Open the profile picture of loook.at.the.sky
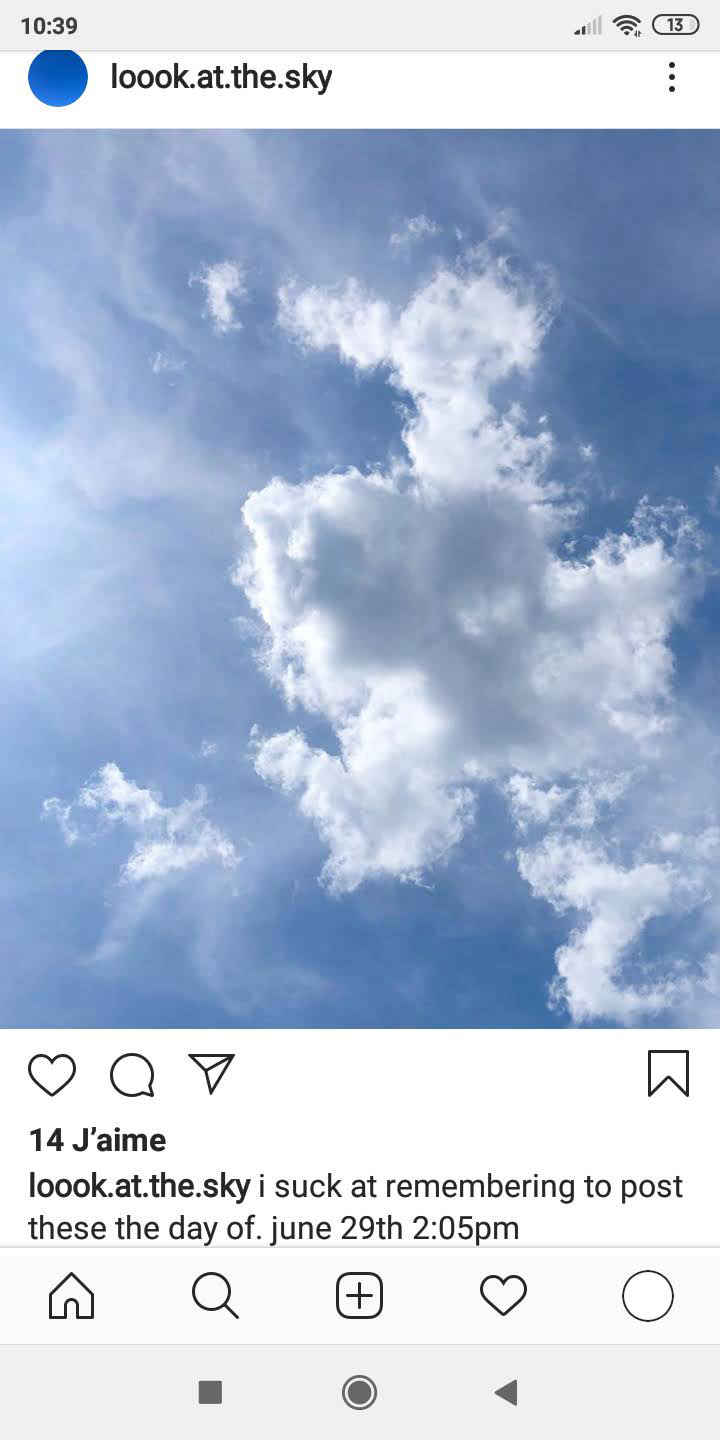 58,78
